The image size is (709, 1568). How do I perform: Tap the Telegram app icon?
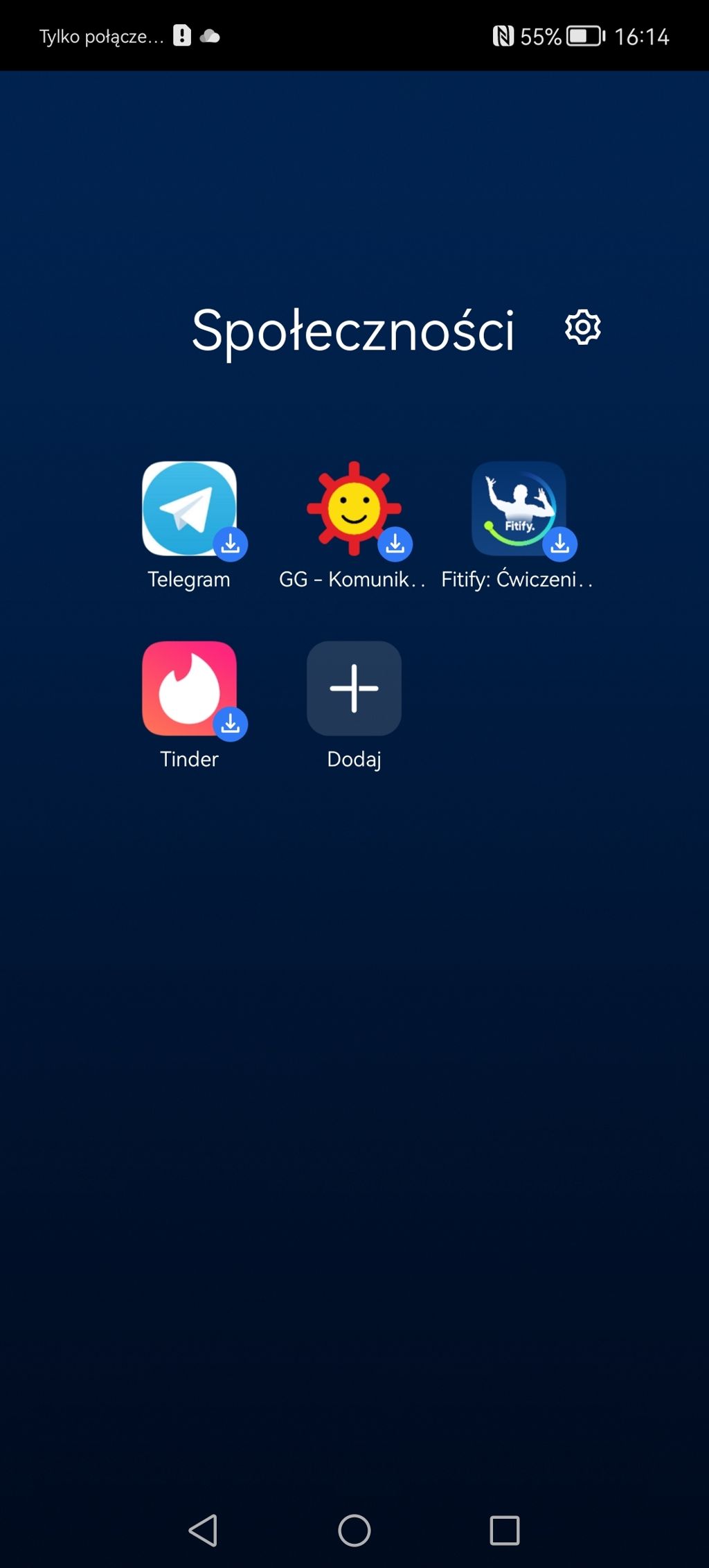189,508
